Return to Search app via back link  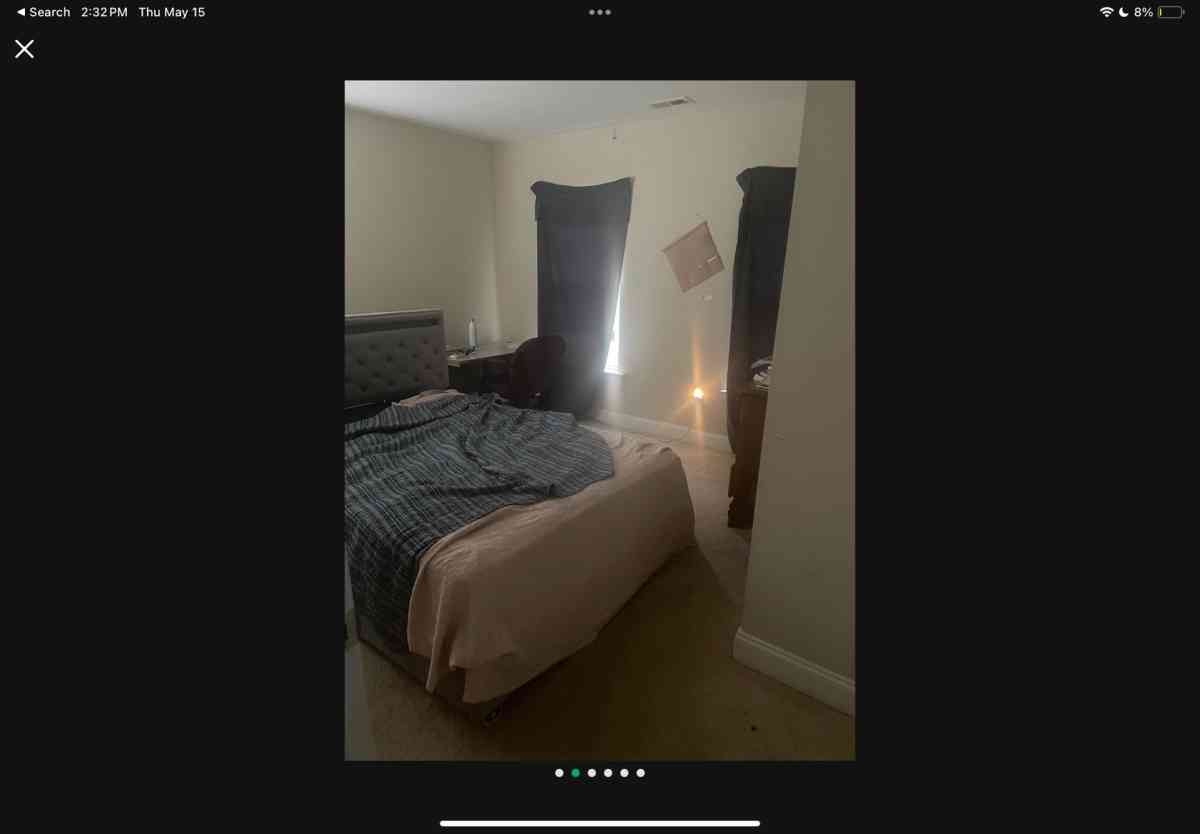click(43, 12)
